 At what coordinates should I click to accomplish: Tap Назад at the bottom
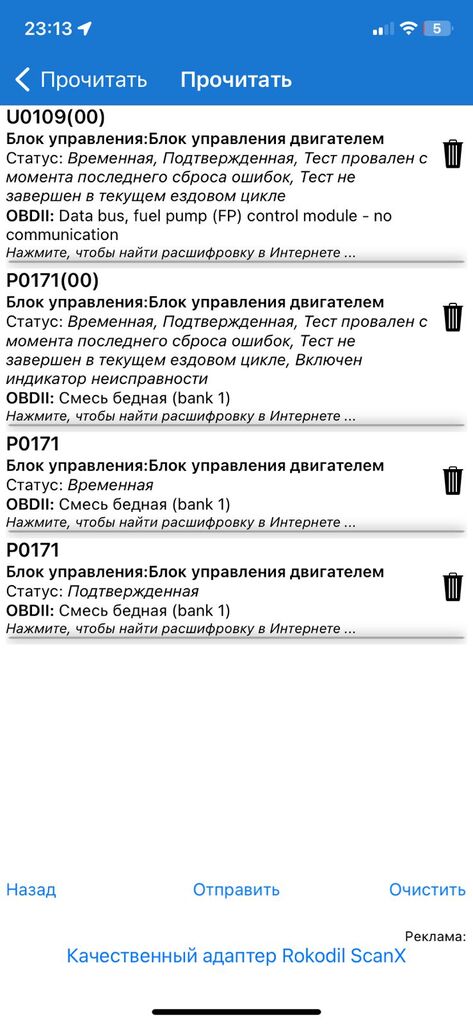pyautogui.click(x=31, y=889)
